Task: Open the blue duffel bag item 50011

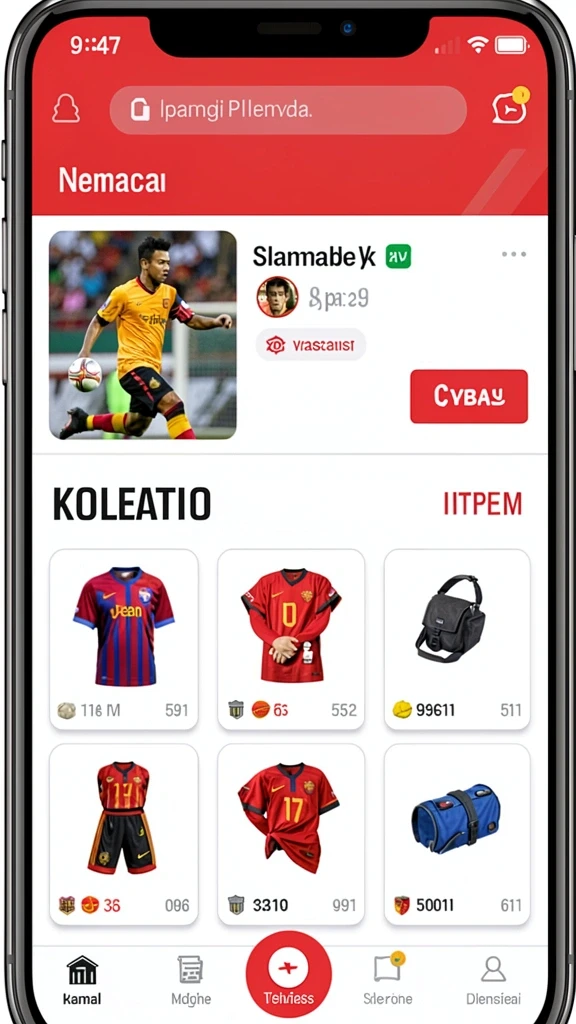Action: 456,834
